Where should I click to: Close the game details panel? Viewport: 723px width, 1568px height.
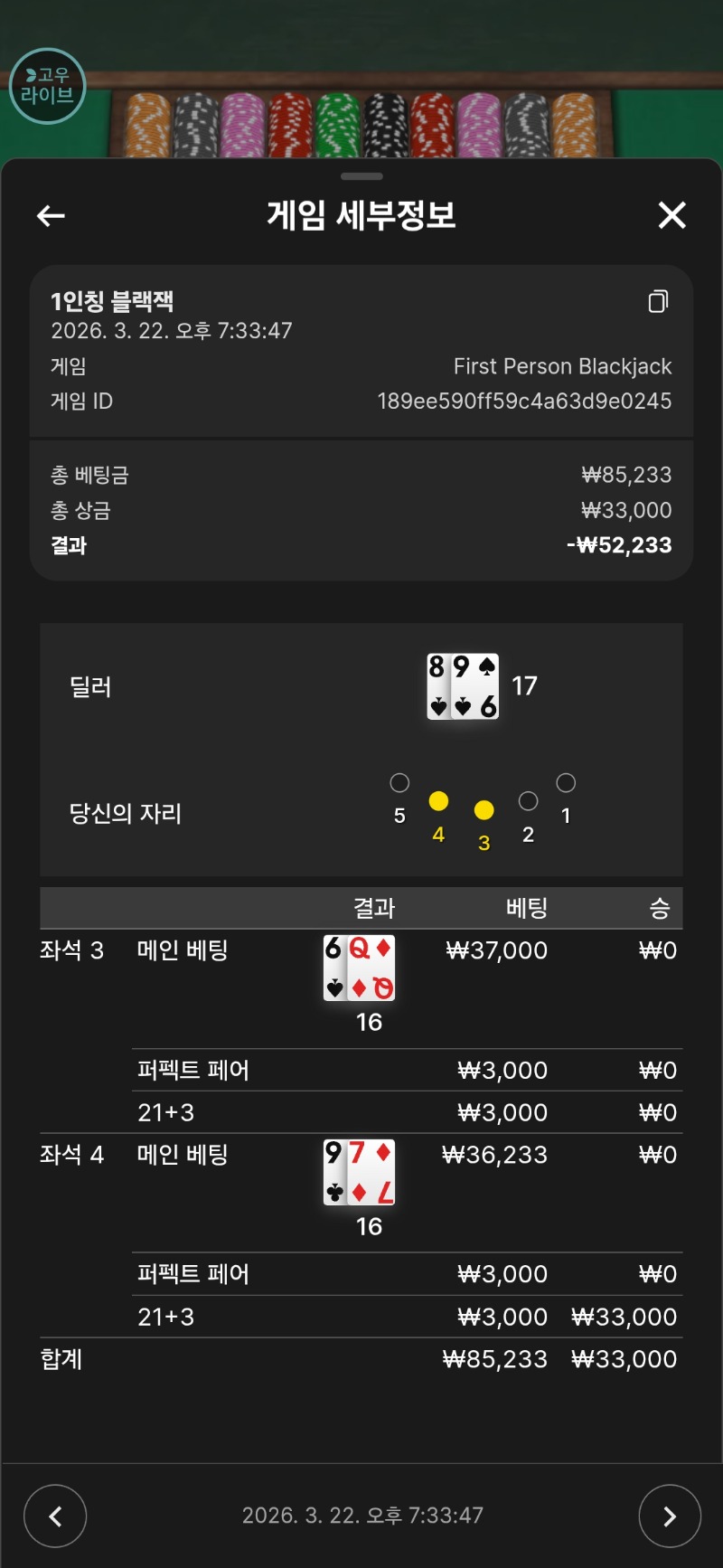671,215
